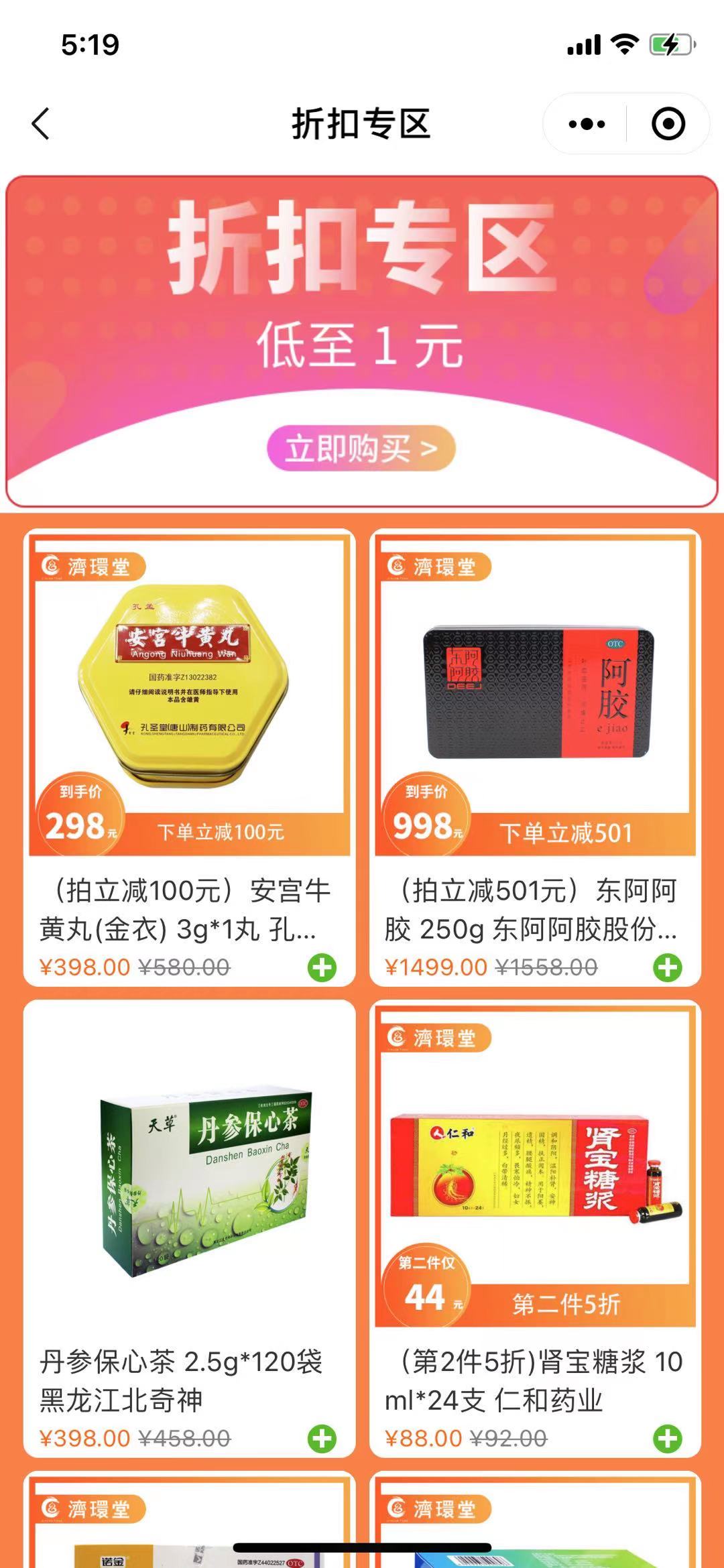
Task: Add 东阿阿胶 to cart with plus icon
Action: 668,967
